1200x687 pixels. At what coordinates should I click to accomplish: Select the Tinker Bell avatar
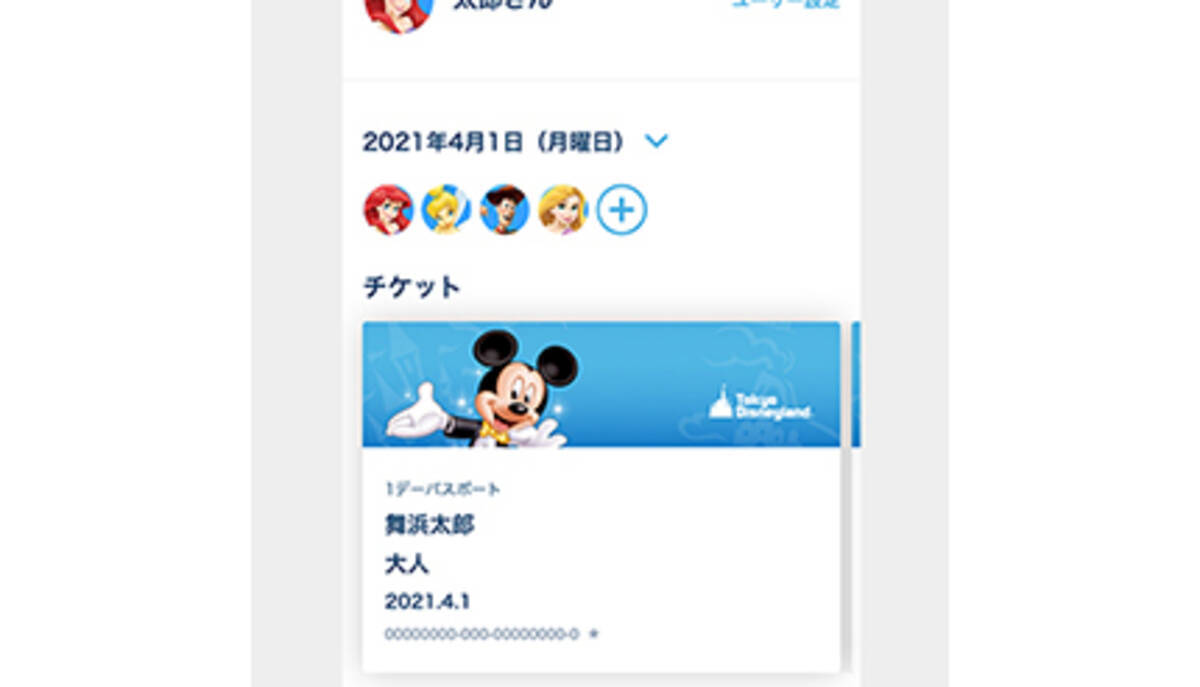click(446, 211)
